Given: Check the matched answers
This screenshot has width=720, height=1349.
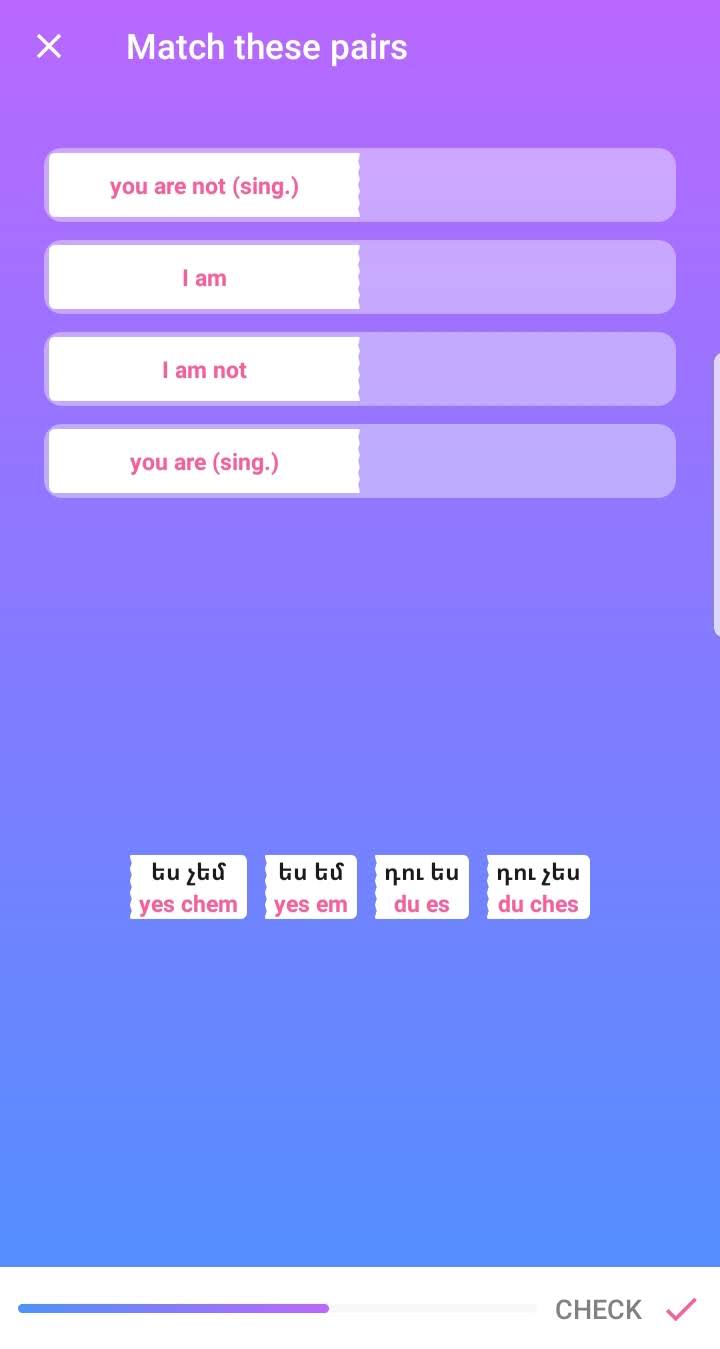Looking at the screenshot, I should (626, 1309).
